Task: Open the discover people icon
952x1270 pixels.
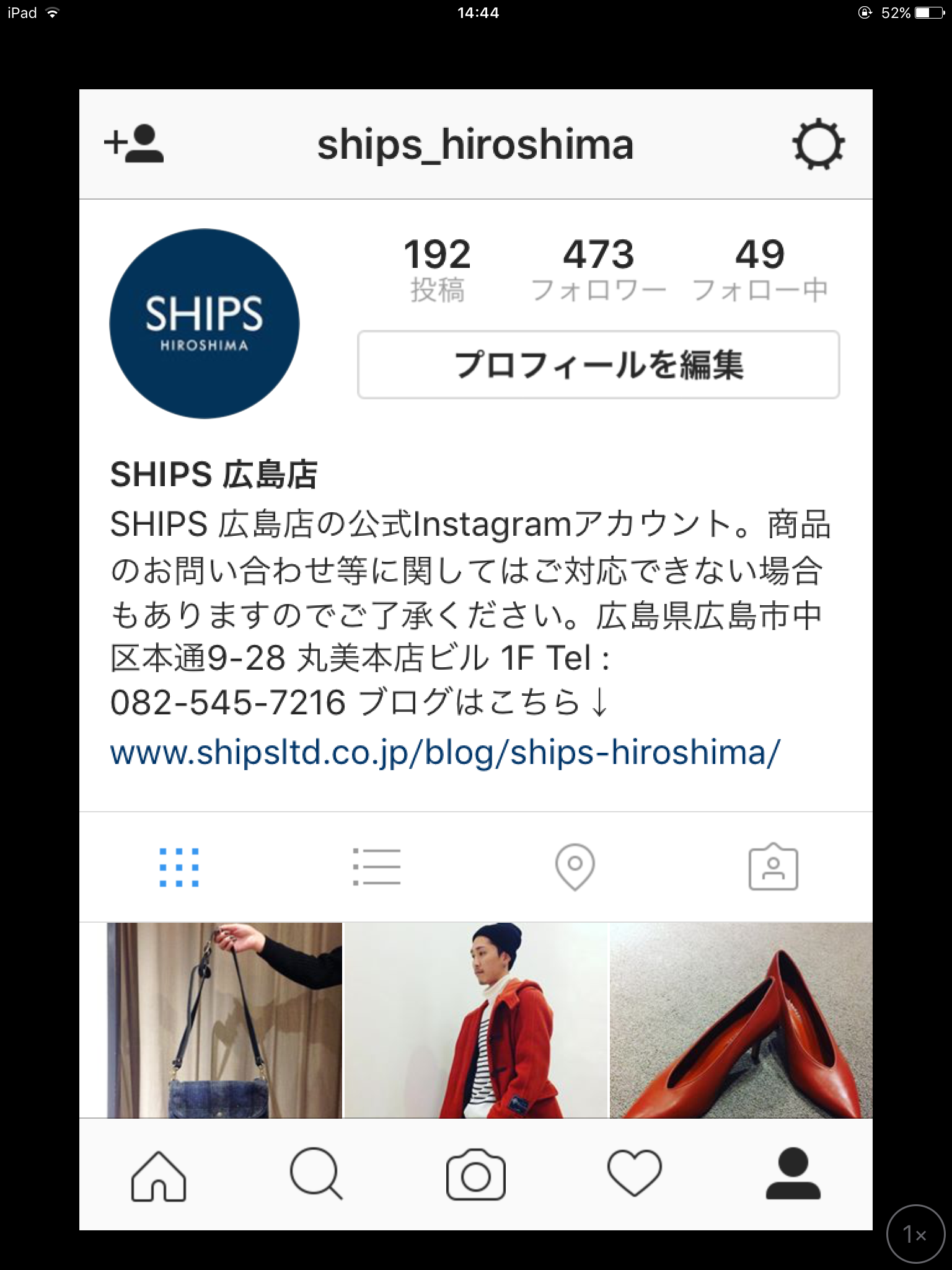Action: tap(134, 144)
